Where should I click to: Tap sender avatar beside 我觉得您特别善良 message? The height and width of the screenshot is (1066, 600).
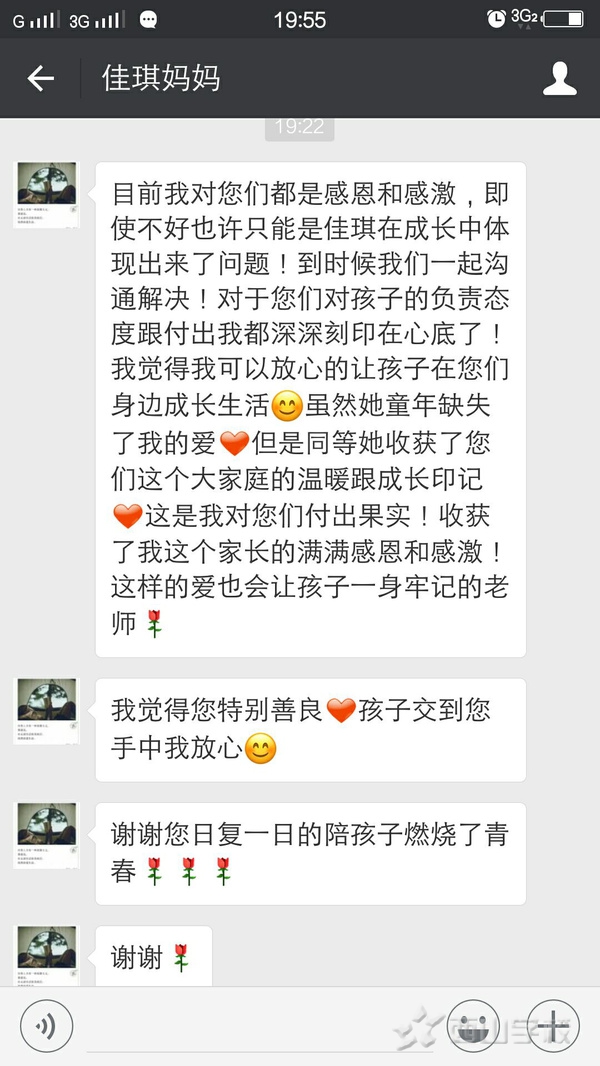click(x=46, y=711)
